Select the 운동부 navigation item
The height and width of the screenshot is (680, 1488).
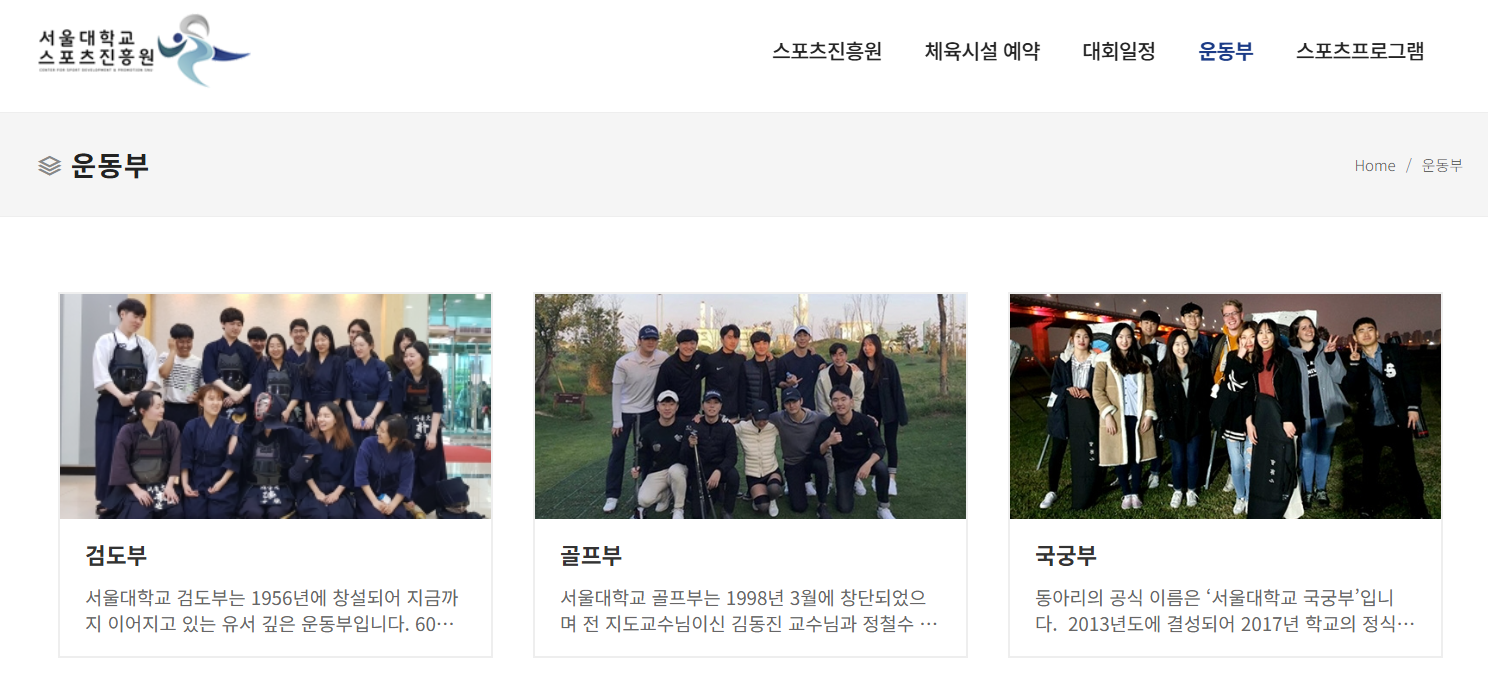coord(1225,52)
